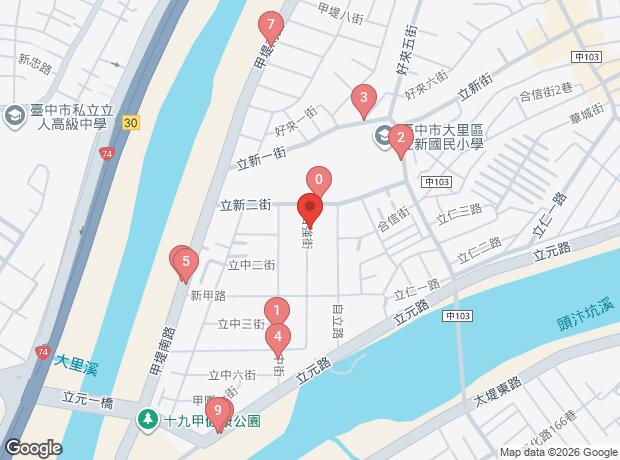Select the unnumbered red pin on 立新二街

310,211
